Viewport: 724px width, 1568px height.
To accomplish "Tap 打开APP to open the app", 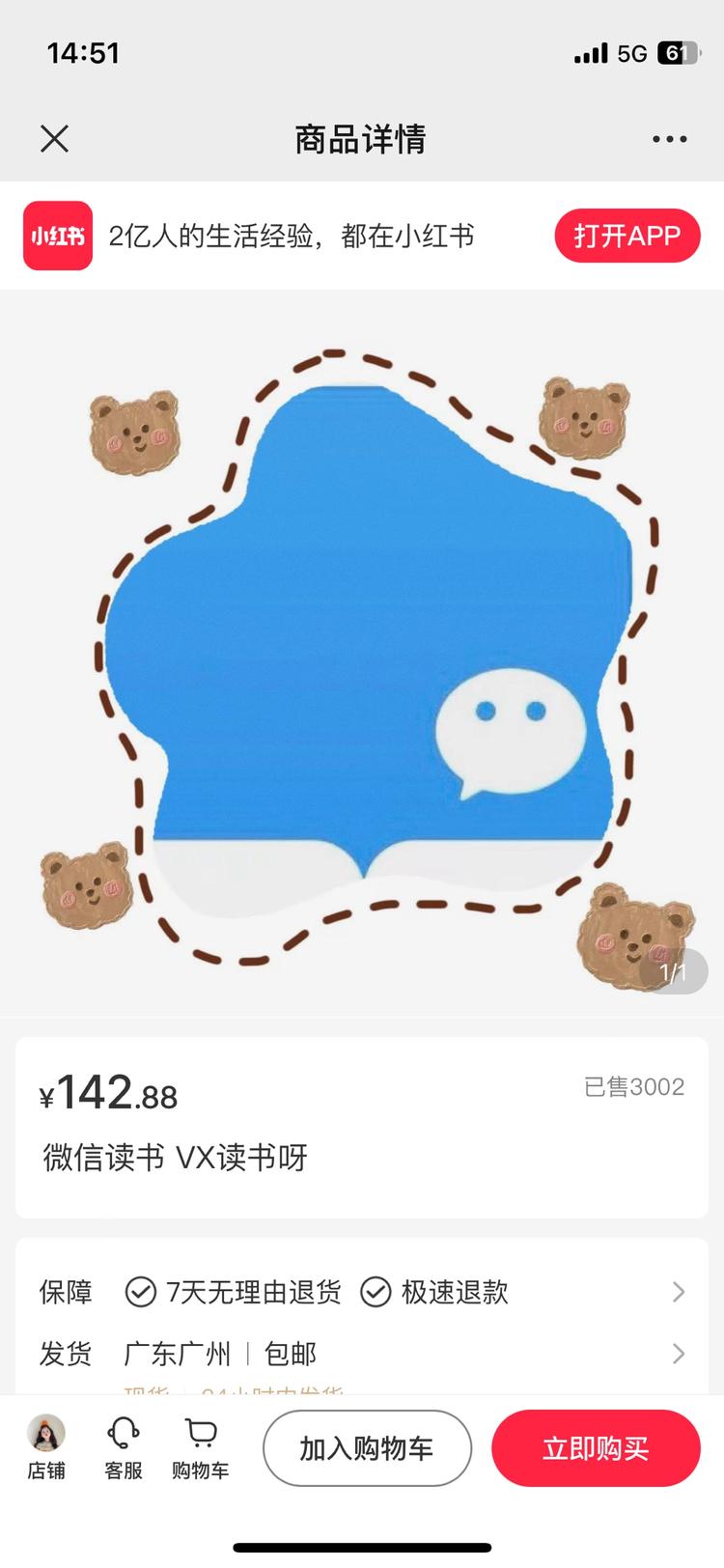I will point(627,235).
